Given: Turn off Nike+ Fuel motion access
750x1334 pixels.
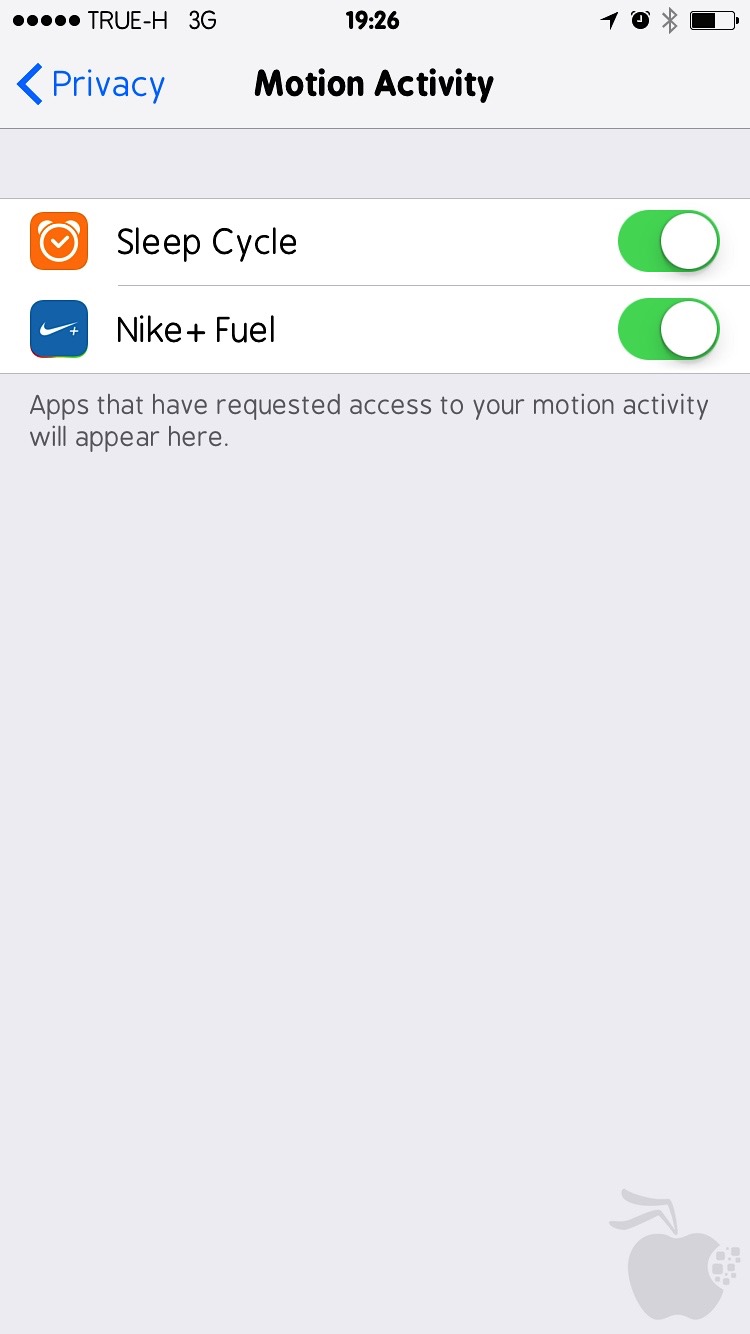Looking at the screenshot, I should [668, 330].
